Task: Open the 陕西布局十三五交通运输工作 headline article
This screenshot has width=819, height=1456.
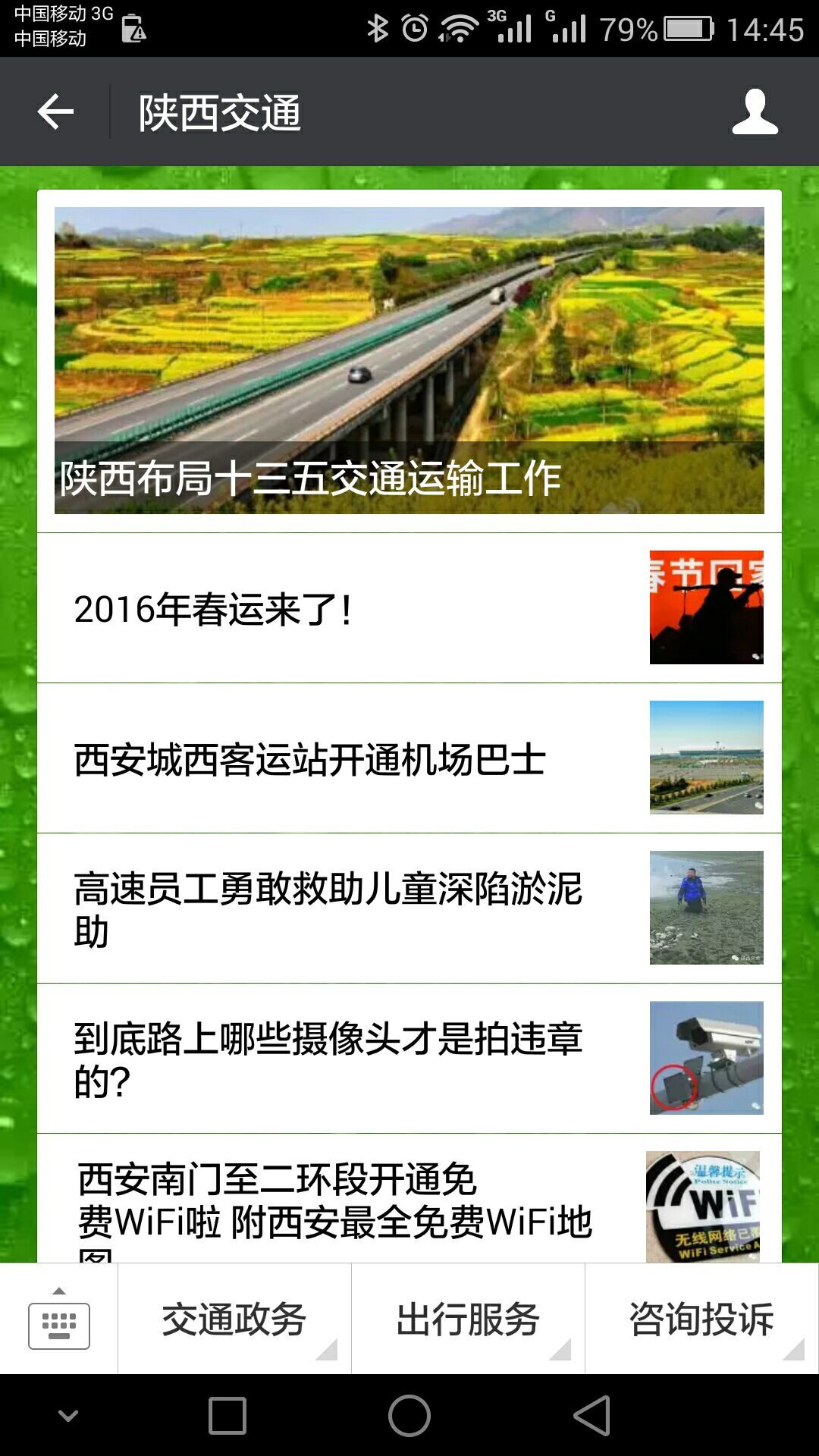Action: pos(409,361)
